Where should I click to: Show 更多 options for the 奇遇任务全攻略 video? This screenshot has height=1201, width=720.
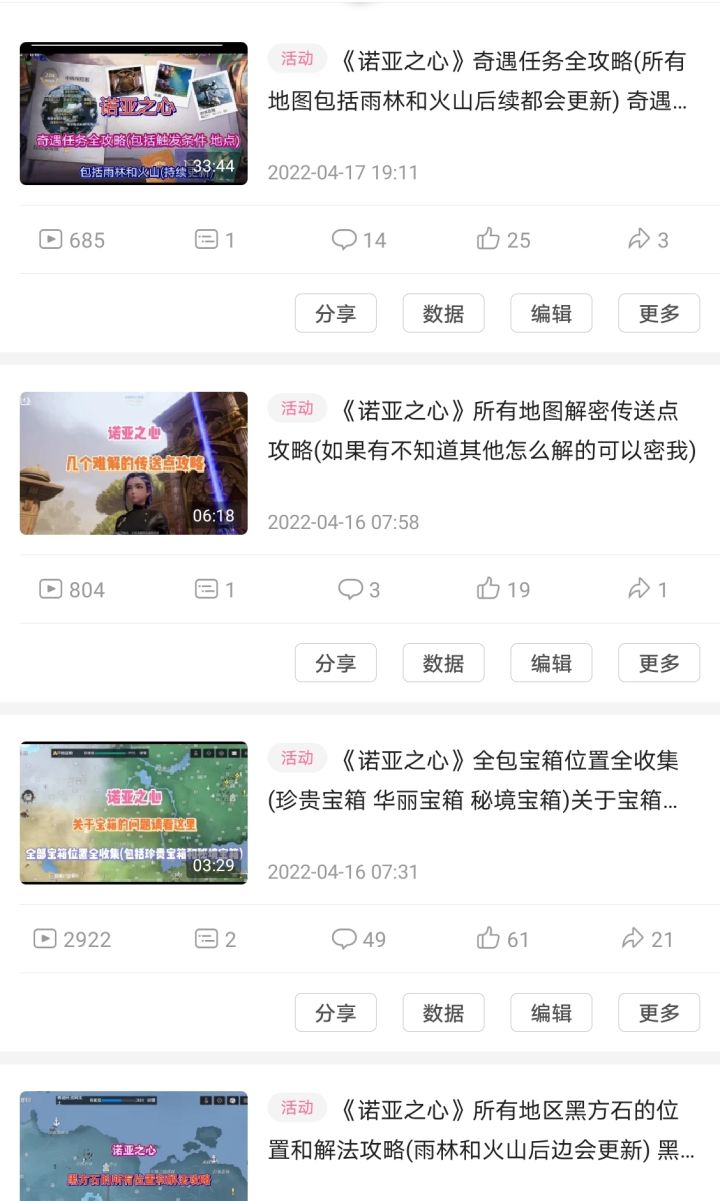(659, 313)
